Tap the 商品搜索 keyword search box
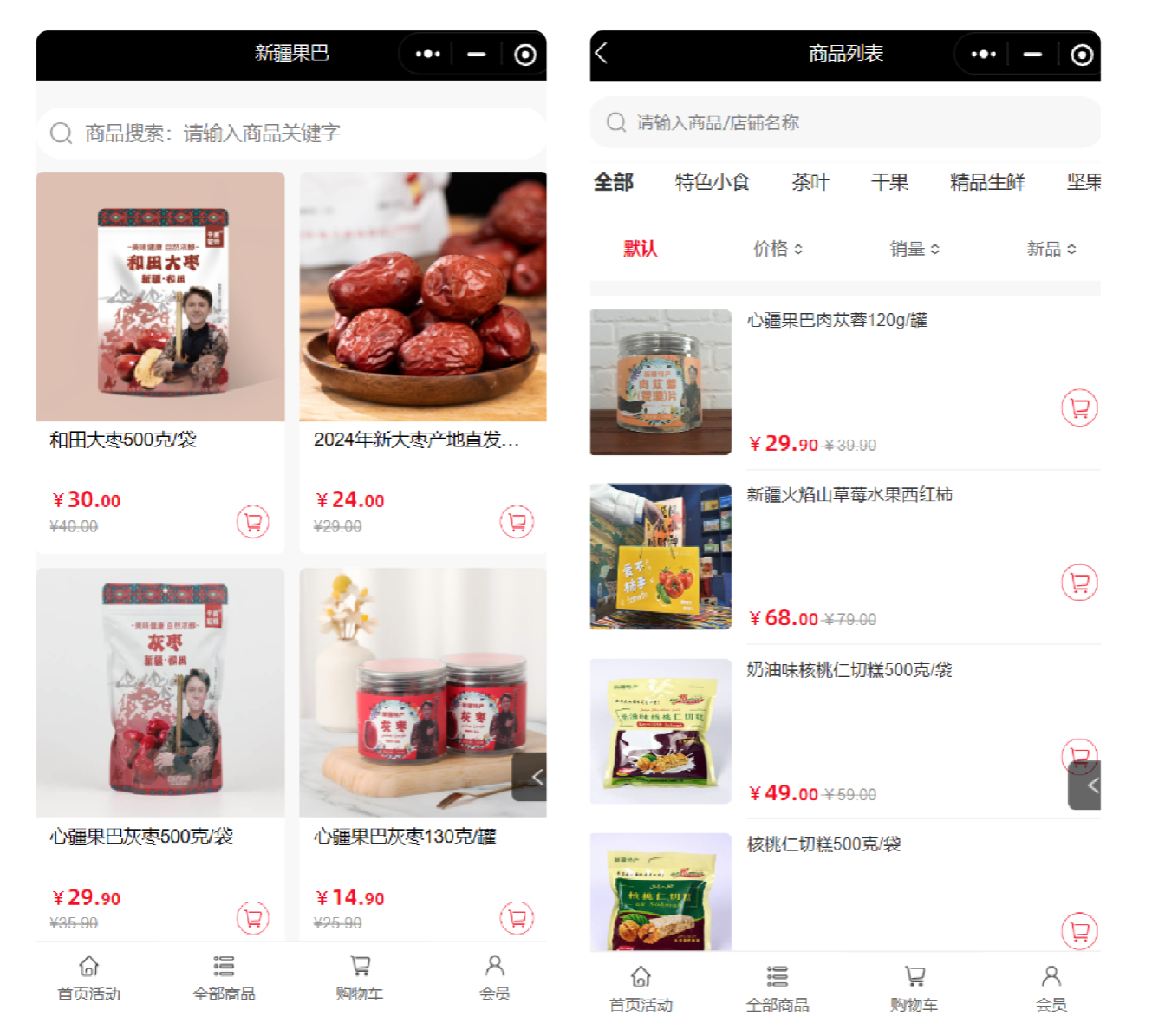The height and width of the screenshot is (1036, 1152). tap(290, 133)
